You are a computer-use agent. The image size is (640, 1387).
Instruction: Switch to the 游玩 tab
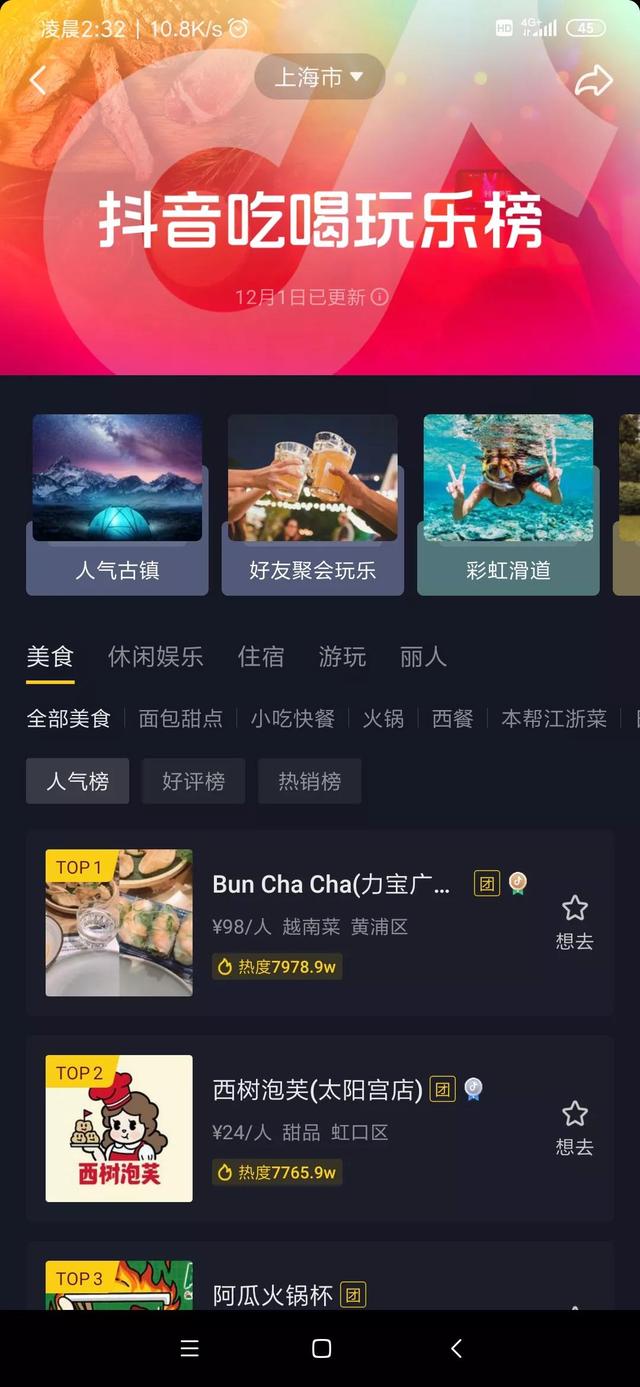coord(342,657)
